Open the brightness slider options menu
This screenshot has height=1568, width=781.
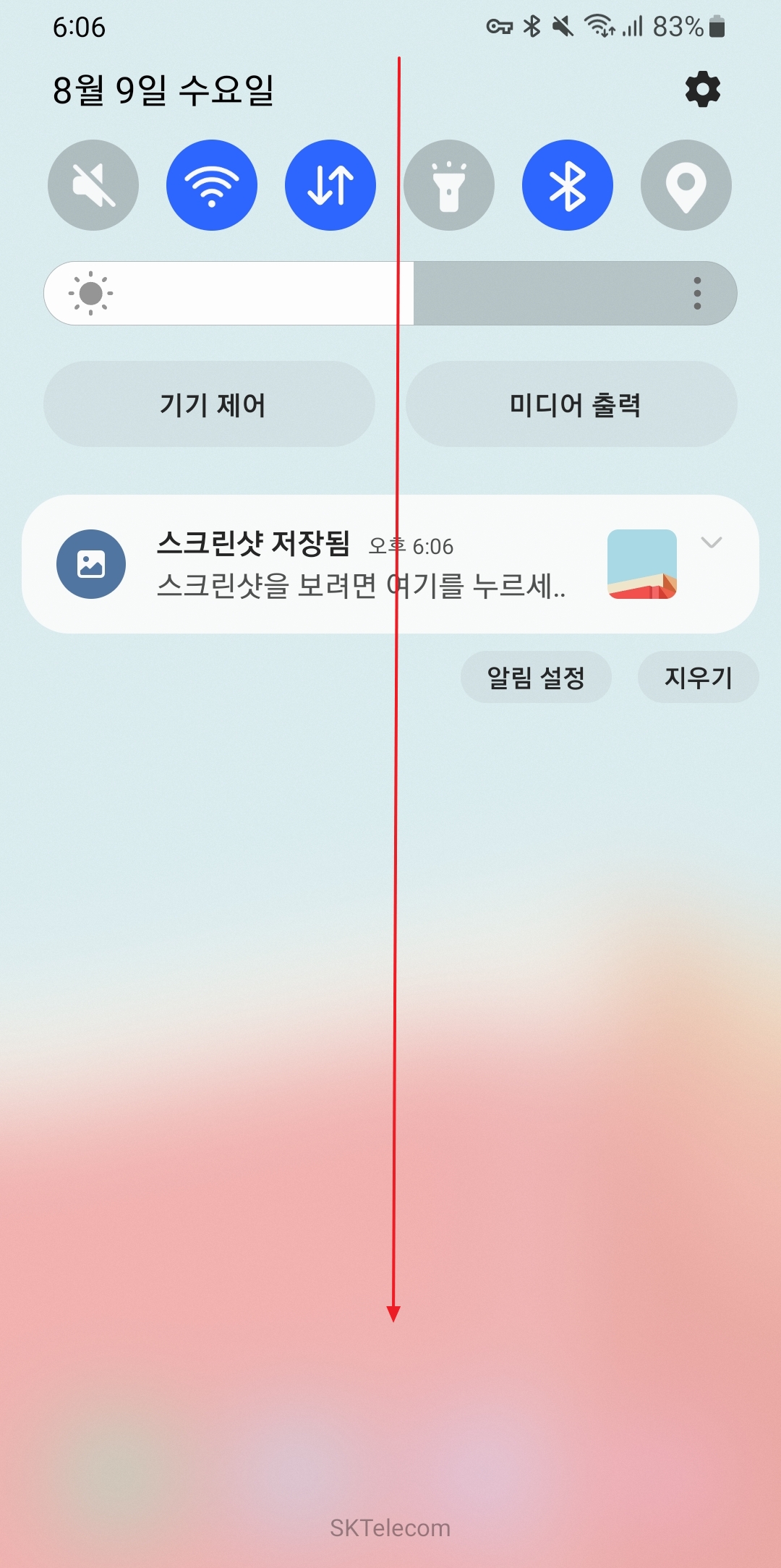tap(696, 292)
